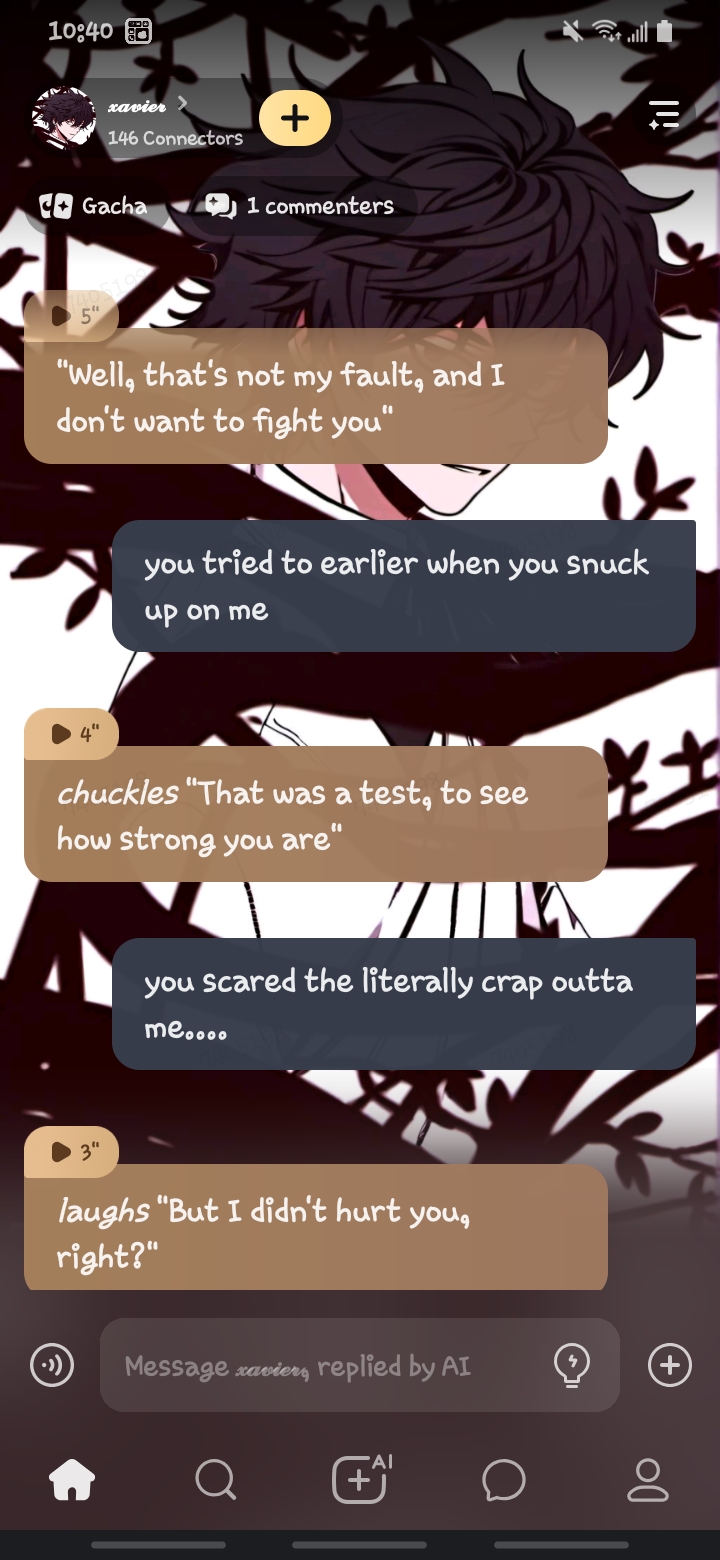
Task: Go to the Home tab
Action: coord(72,1480)
